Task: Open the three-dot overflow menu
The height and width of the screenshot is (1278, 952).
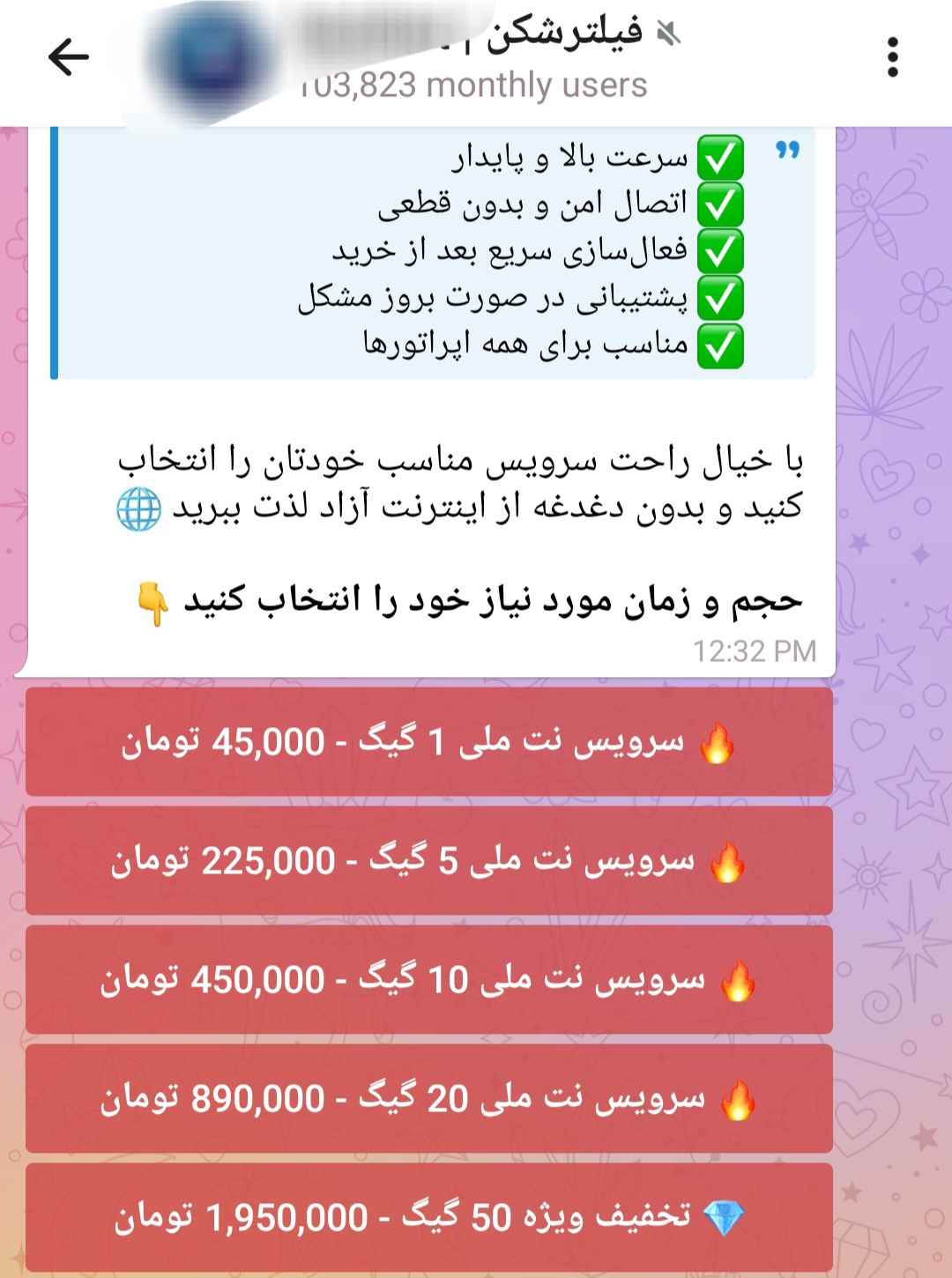Action: pyautogui.click(x=893, y=58)
